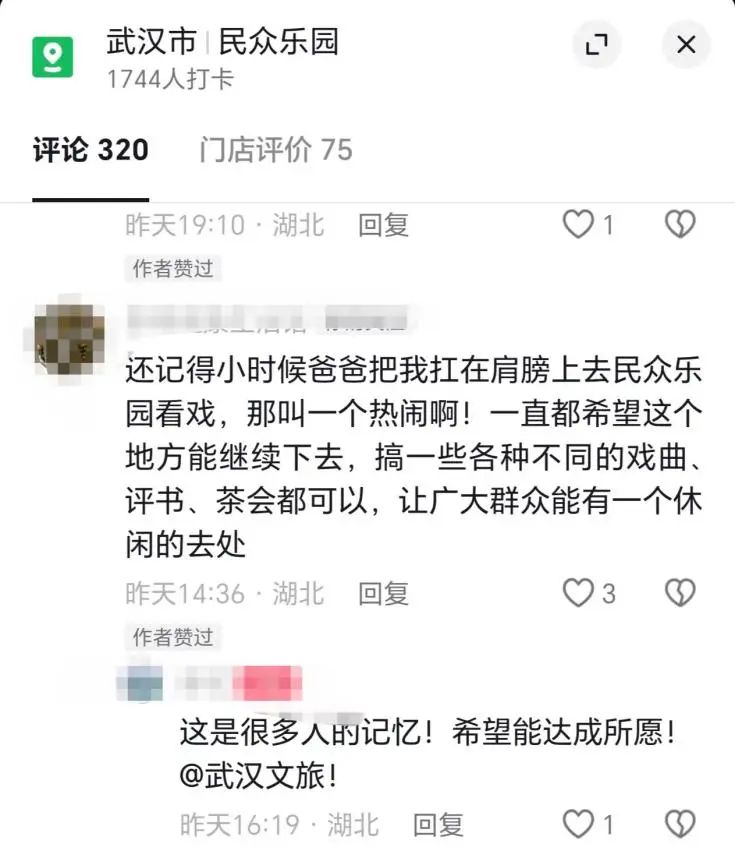Dislike the comment posted 昨天14:36
735x858 pixels.
(680, 593)
